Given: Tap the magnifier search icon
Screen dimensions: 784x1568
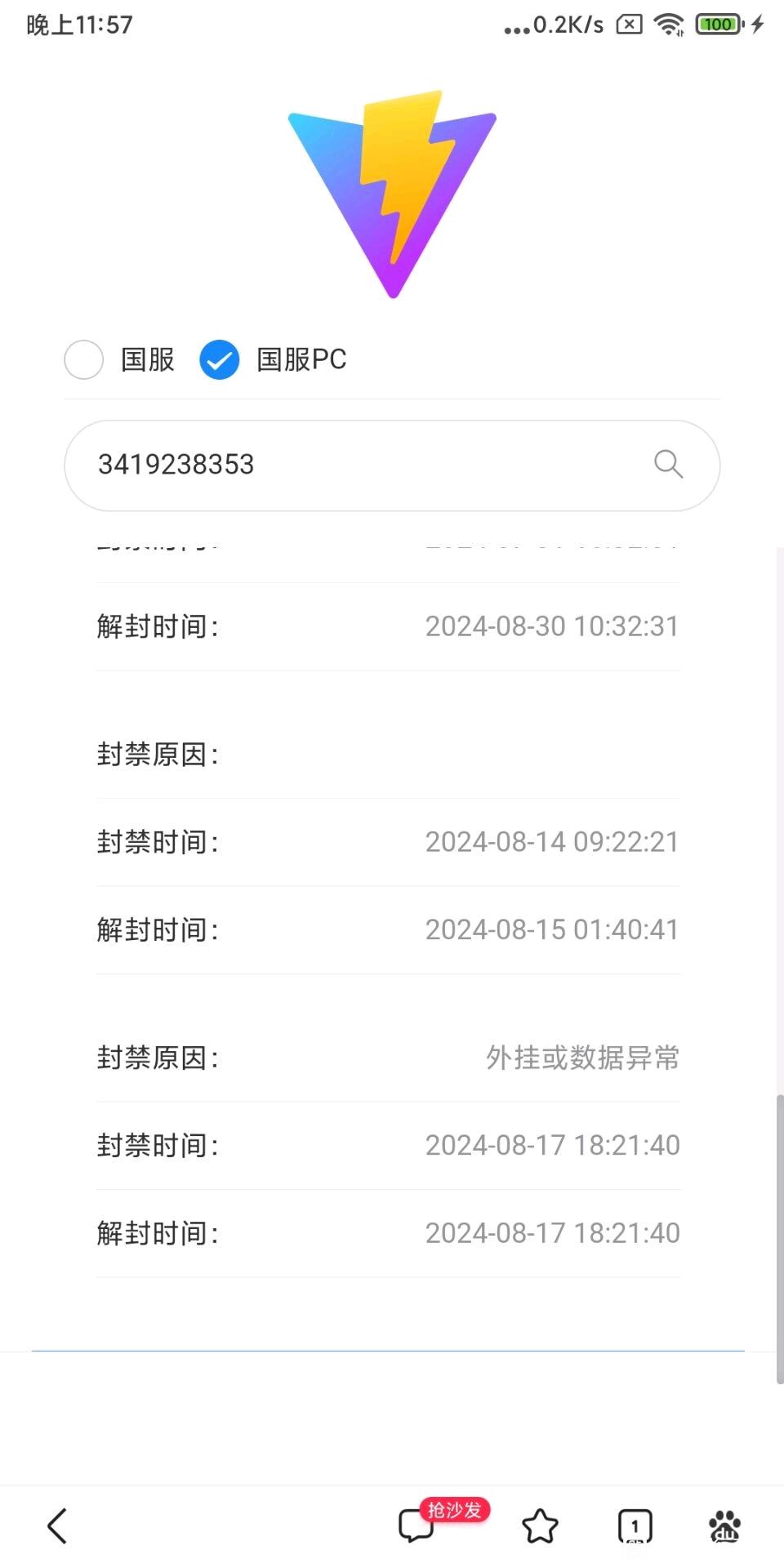Looking at the screenshot, I should pos(668,464).
